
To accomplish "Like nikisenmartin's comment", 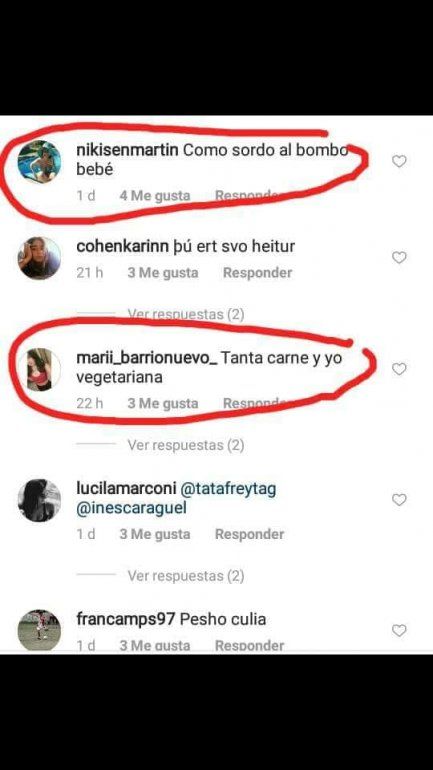I will tap(399, 161).
